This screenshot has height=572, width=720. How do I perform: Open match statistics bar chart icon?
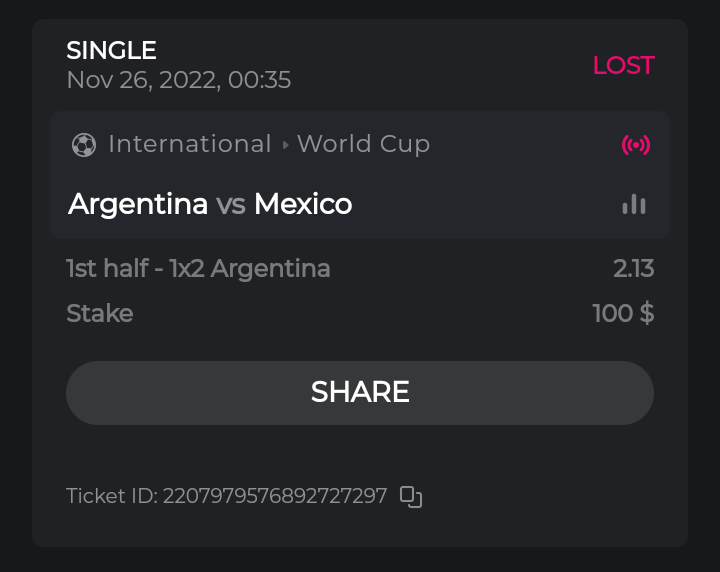point(634,204)
